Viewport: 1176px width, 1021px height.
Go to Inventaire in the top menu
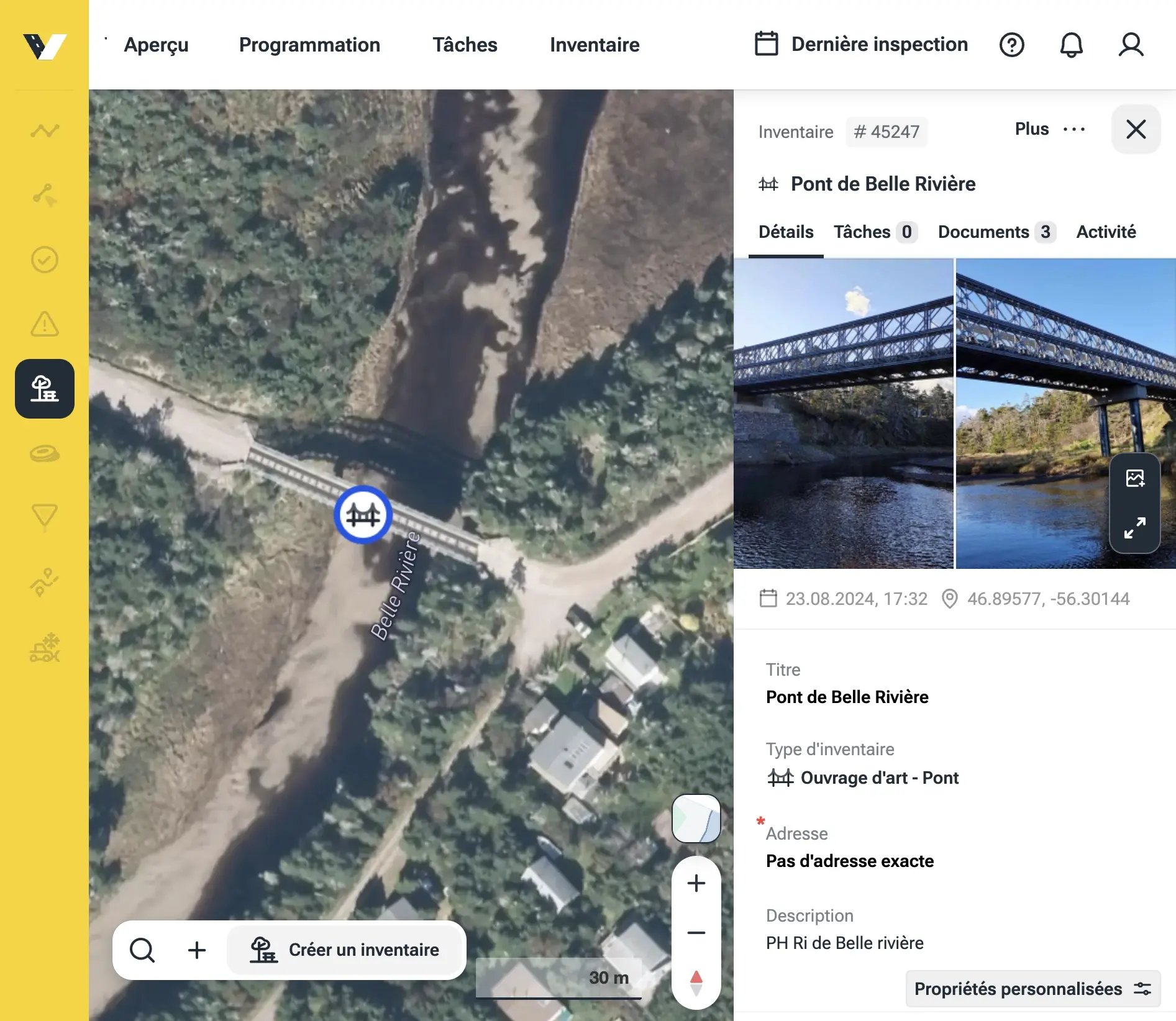(594, 45)
